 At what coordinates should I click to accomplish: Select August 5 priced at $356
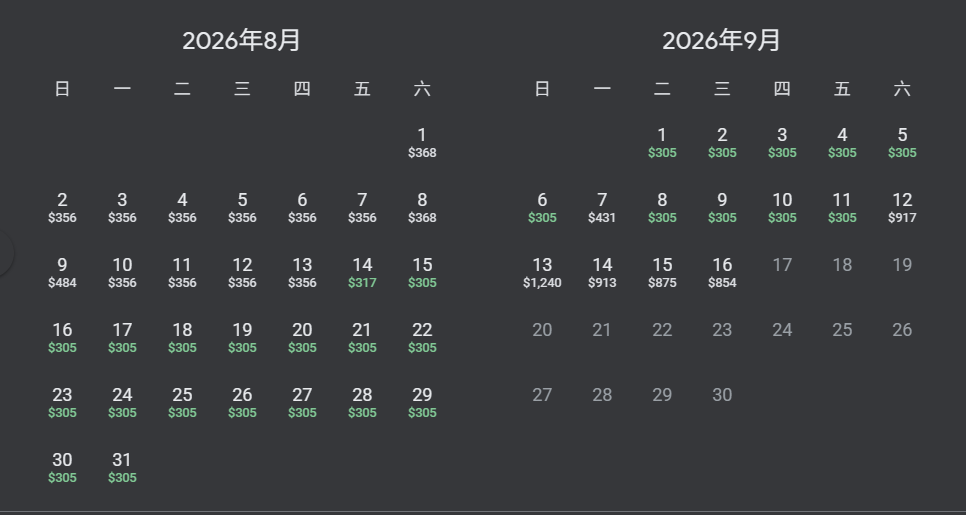click(242, 207)
